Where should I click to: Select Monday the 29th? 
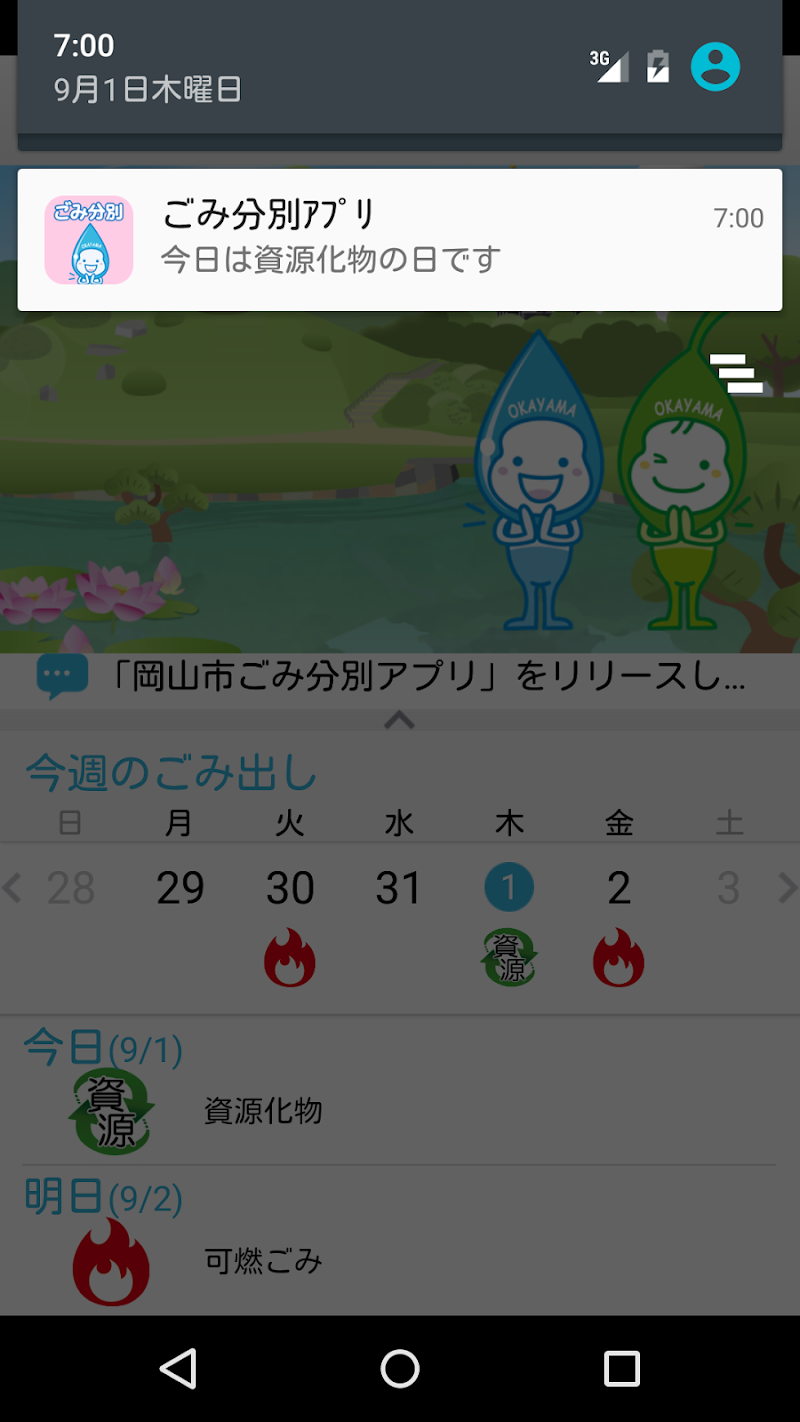(x=180, y=888)
